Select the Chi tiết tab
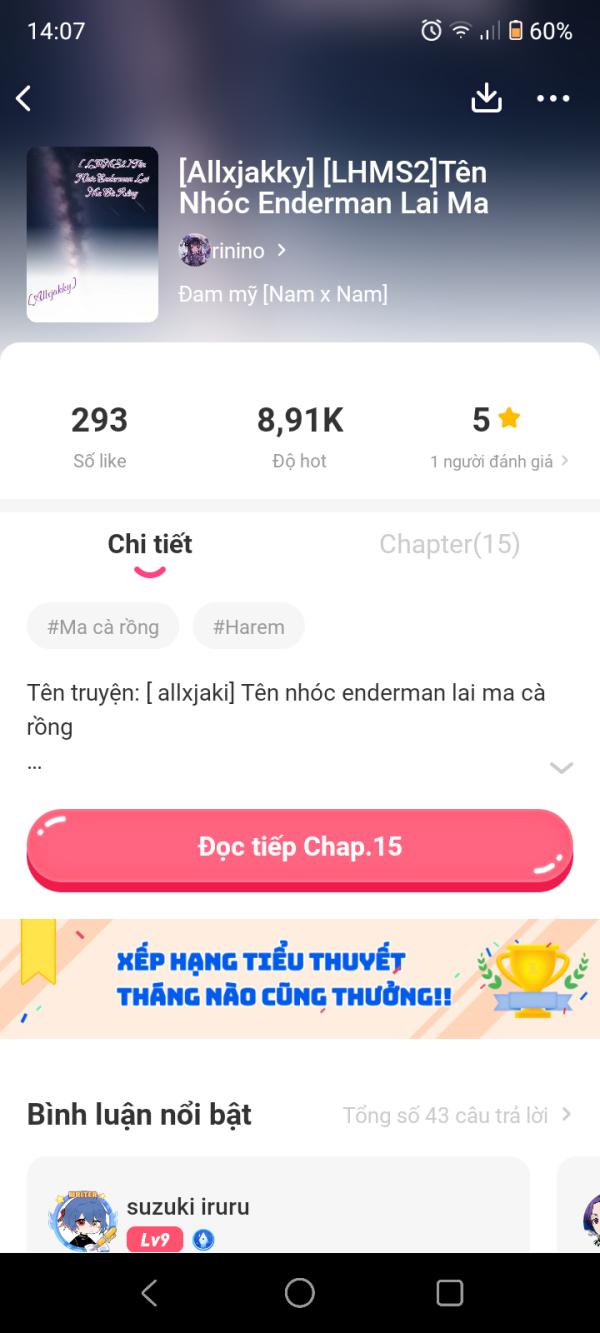This screenshot has height=1333, width=600. tap(150, 544)
